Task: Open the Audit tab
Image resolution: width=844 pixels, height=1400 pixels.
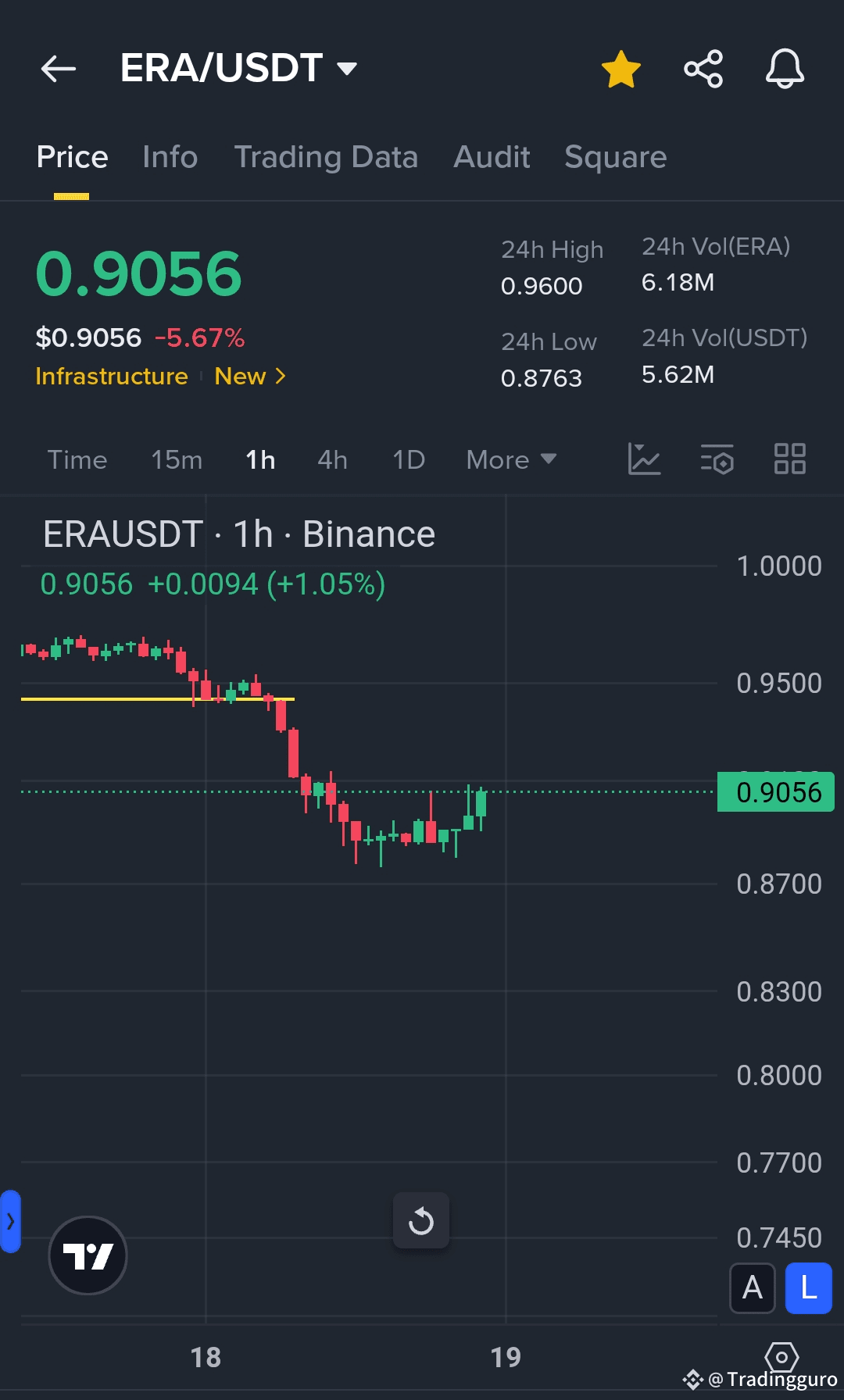Action: point(492,157)
